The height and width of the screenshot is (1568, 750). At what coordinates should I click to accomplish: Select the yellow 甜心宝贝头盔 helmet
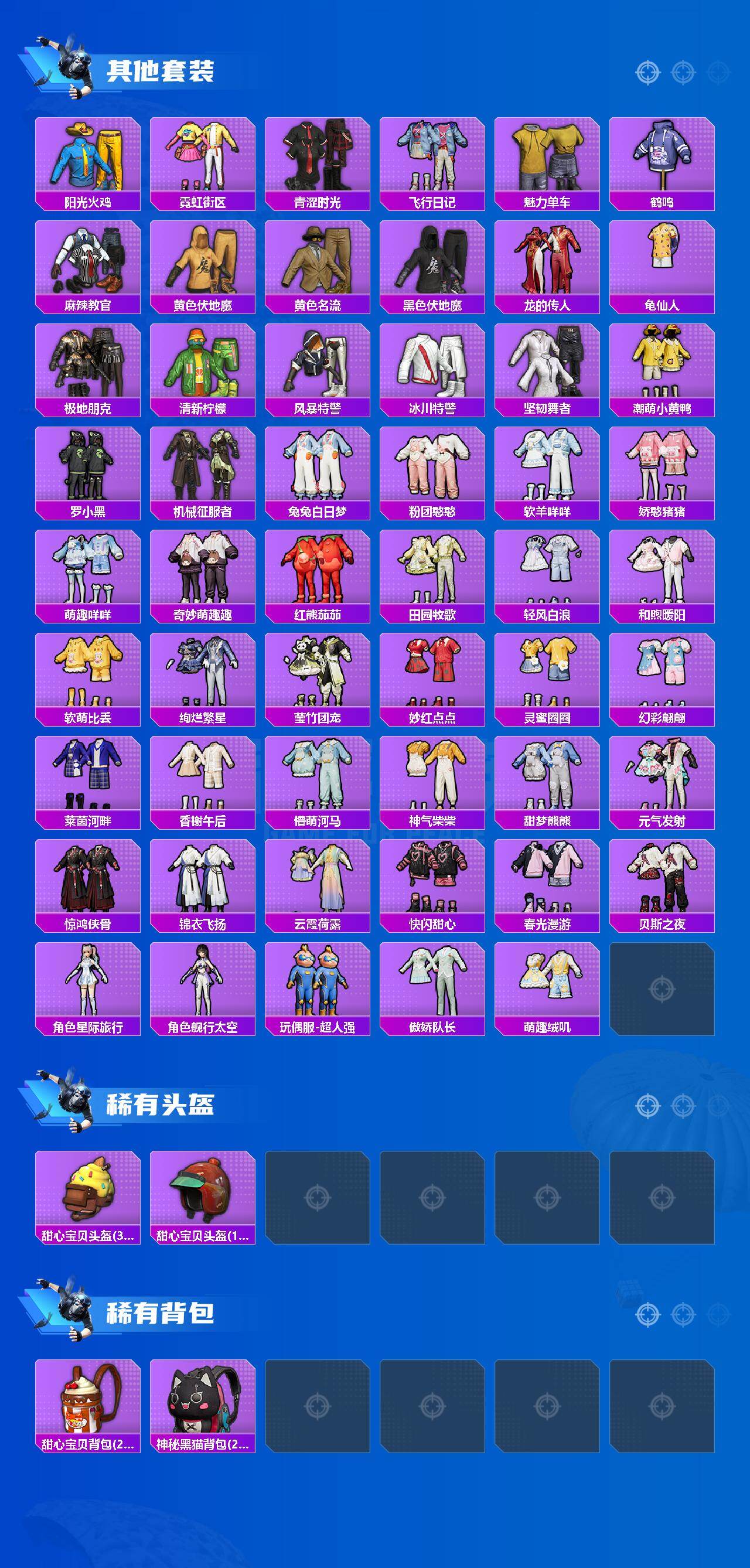tap(88, 1190)
